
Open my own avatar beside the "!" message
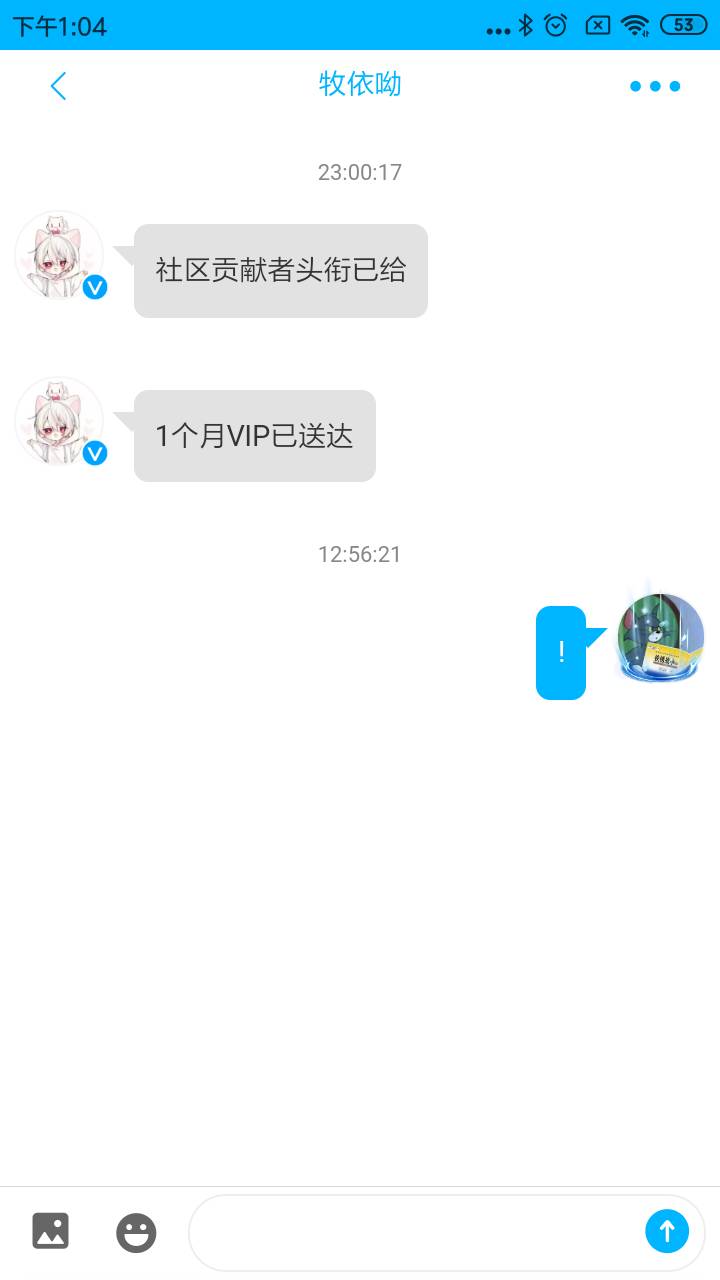pyautogui.click(x=659, y=636)
